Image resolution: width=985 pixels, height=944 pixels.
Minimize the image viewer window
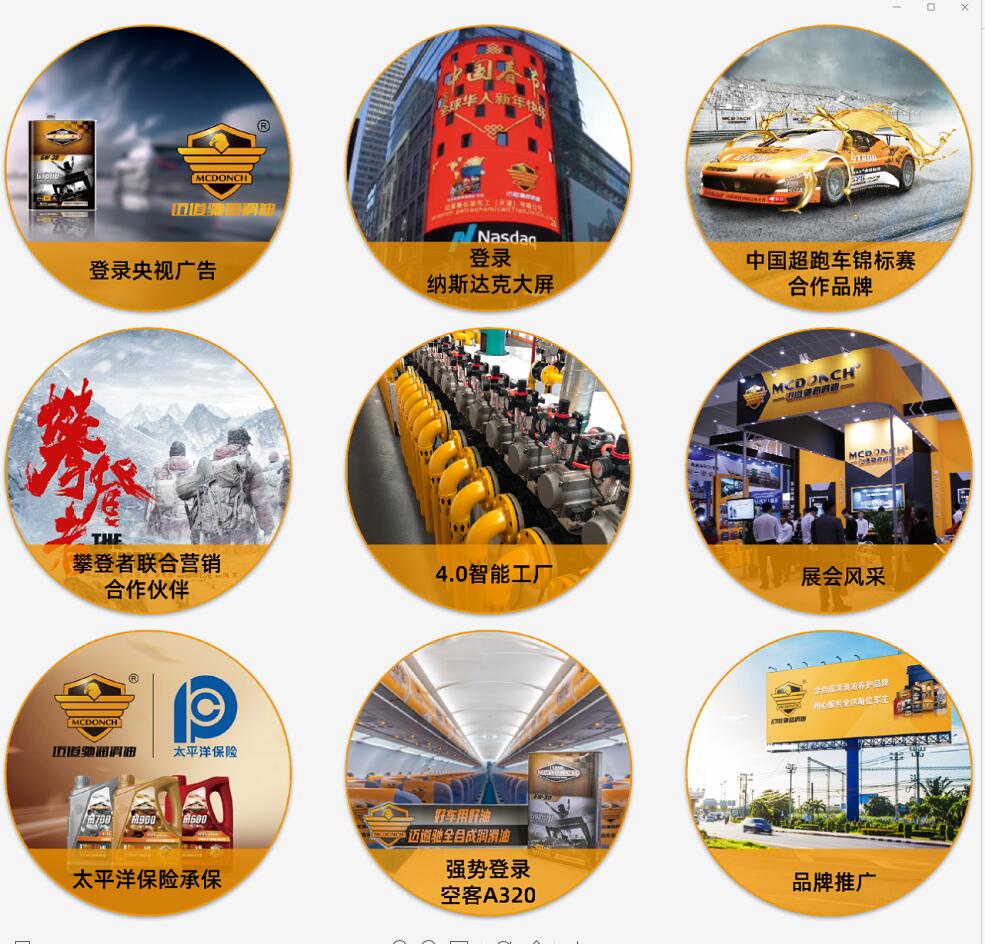pos(897,7)
